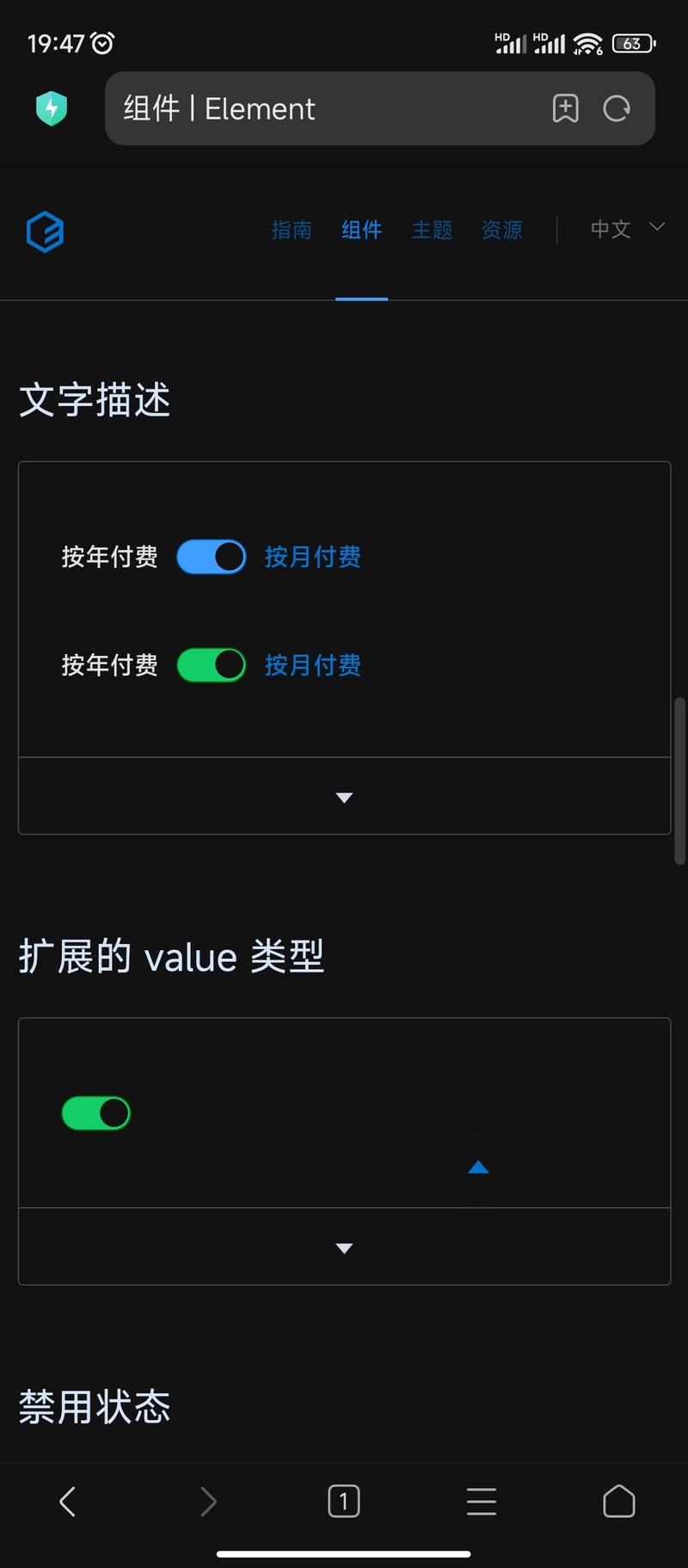Expand code under the 文字描述 demo
Screen dimensions: 688x1568
344,796
